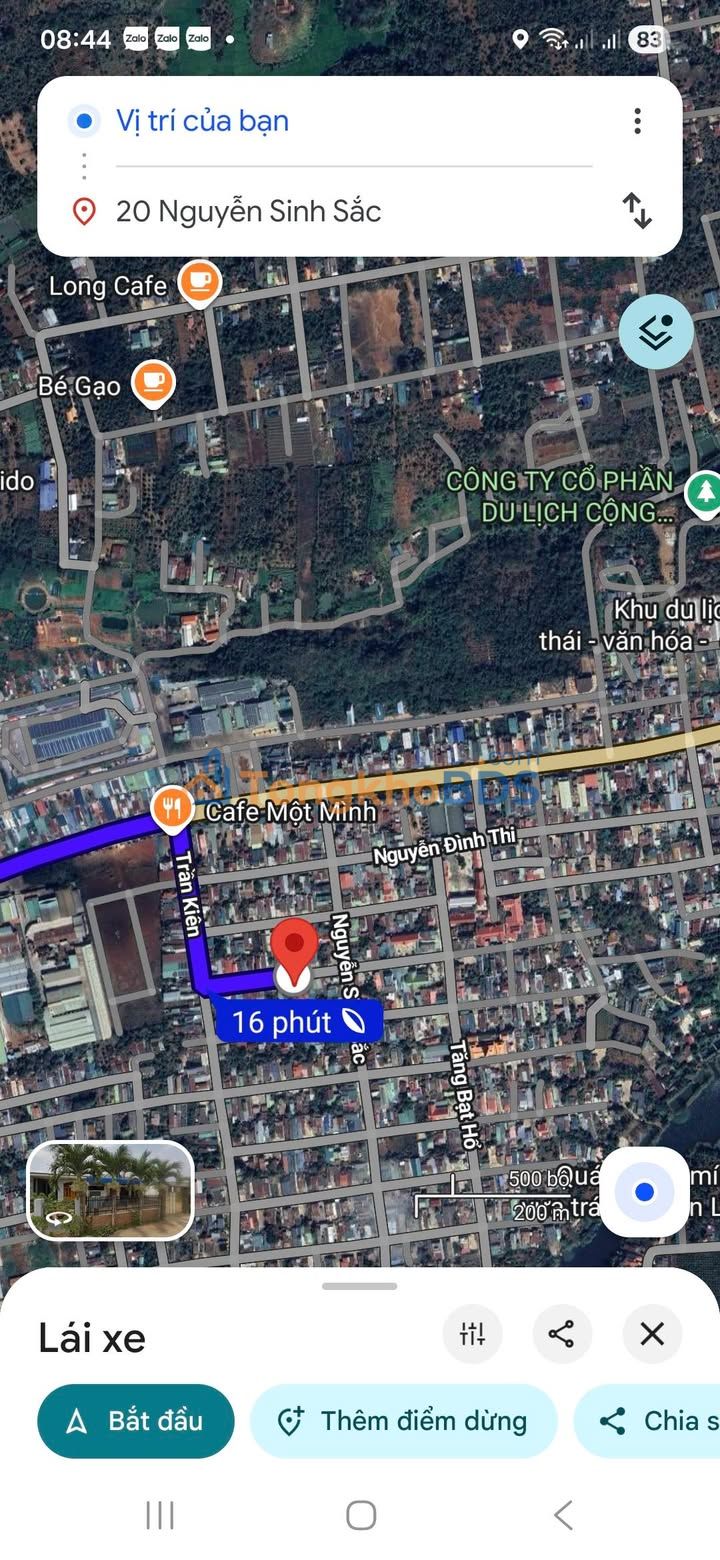Image resolution: width=720 pixels, height=1560 pixels.
Task: Tap the Cafe Một Mình restaurant marker
Action: coord(172,809)
